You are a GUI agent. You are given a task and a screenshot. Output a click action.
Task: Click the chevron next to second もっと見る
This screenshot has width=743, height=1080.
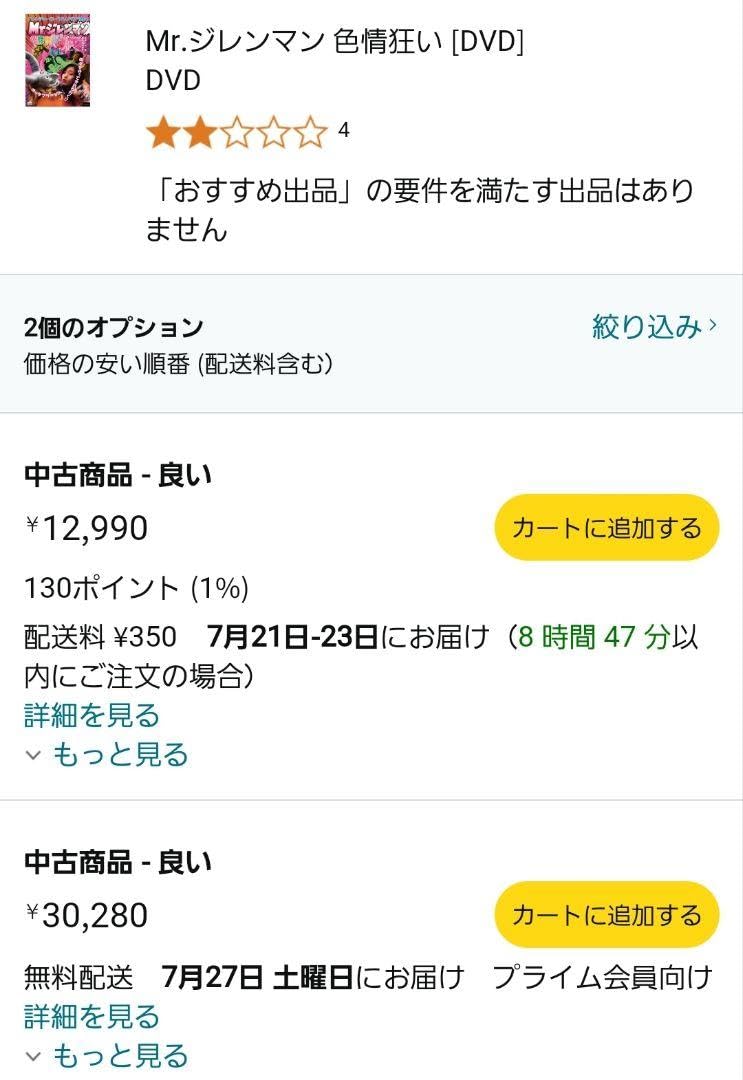35,1054
